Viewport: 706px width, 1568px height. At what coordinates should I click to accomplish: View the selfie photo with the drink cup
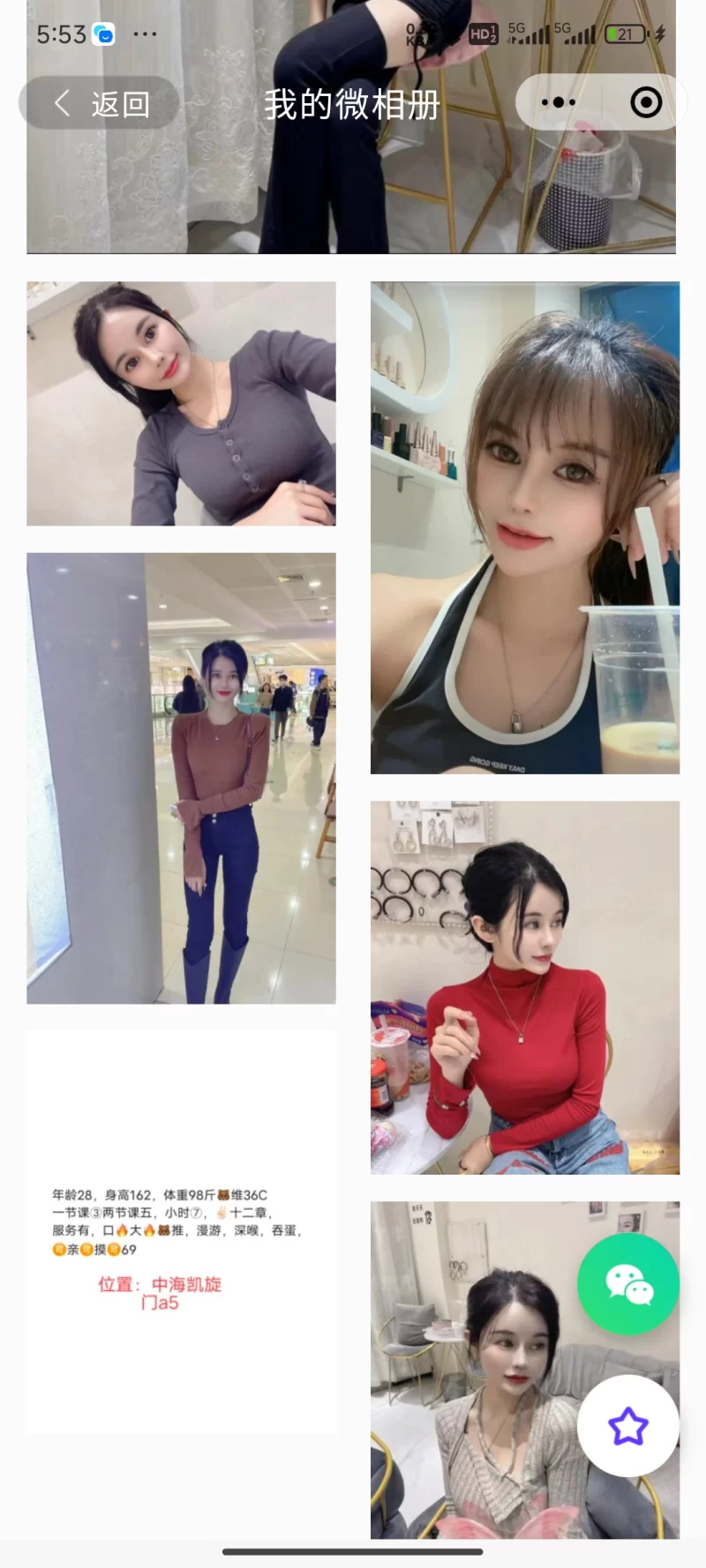[x=525, y=527]
